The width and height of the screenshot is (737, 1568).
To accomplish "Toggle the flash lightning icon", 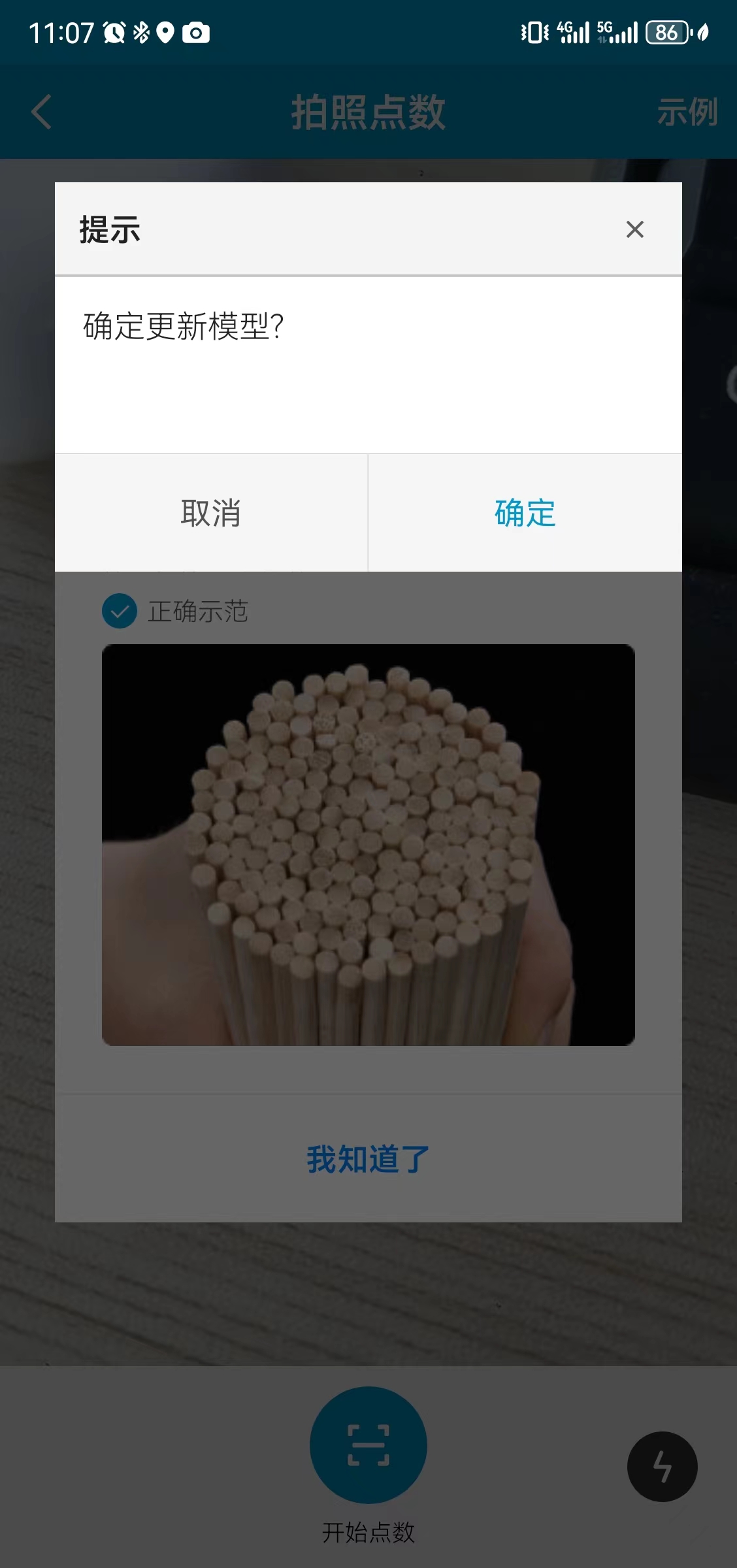I will pyautogui.click(x=662, y=1467).
